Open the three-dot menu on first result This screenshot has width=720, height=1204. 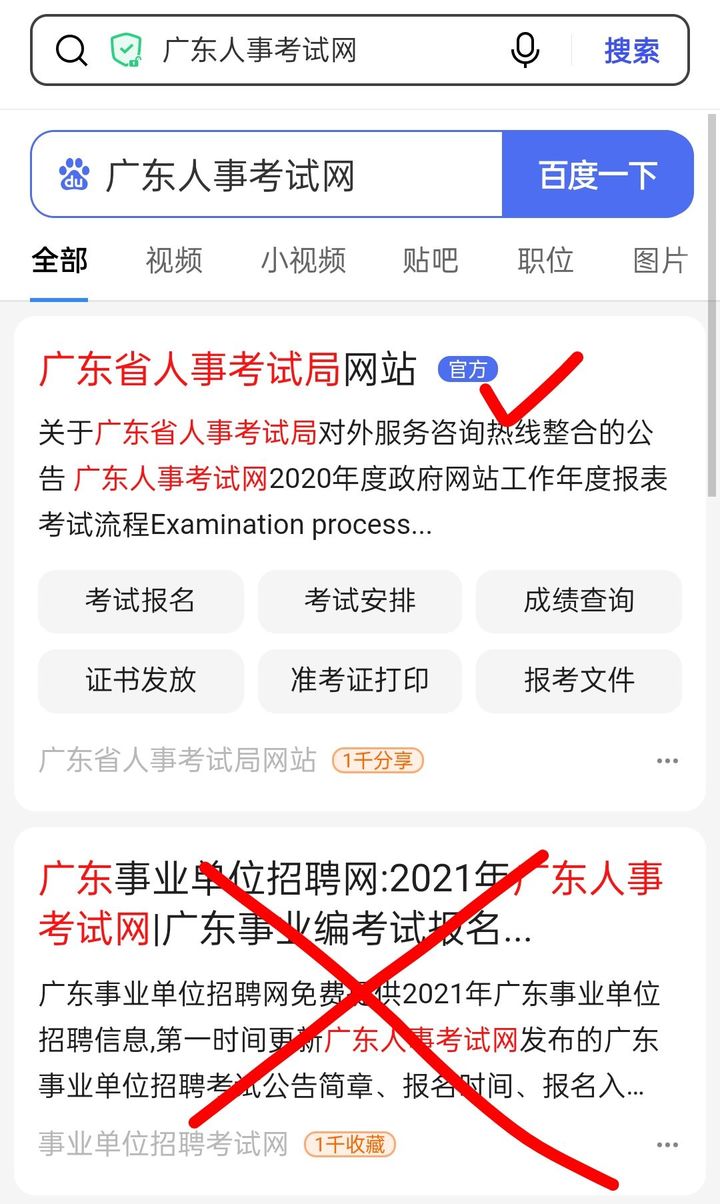667,761
